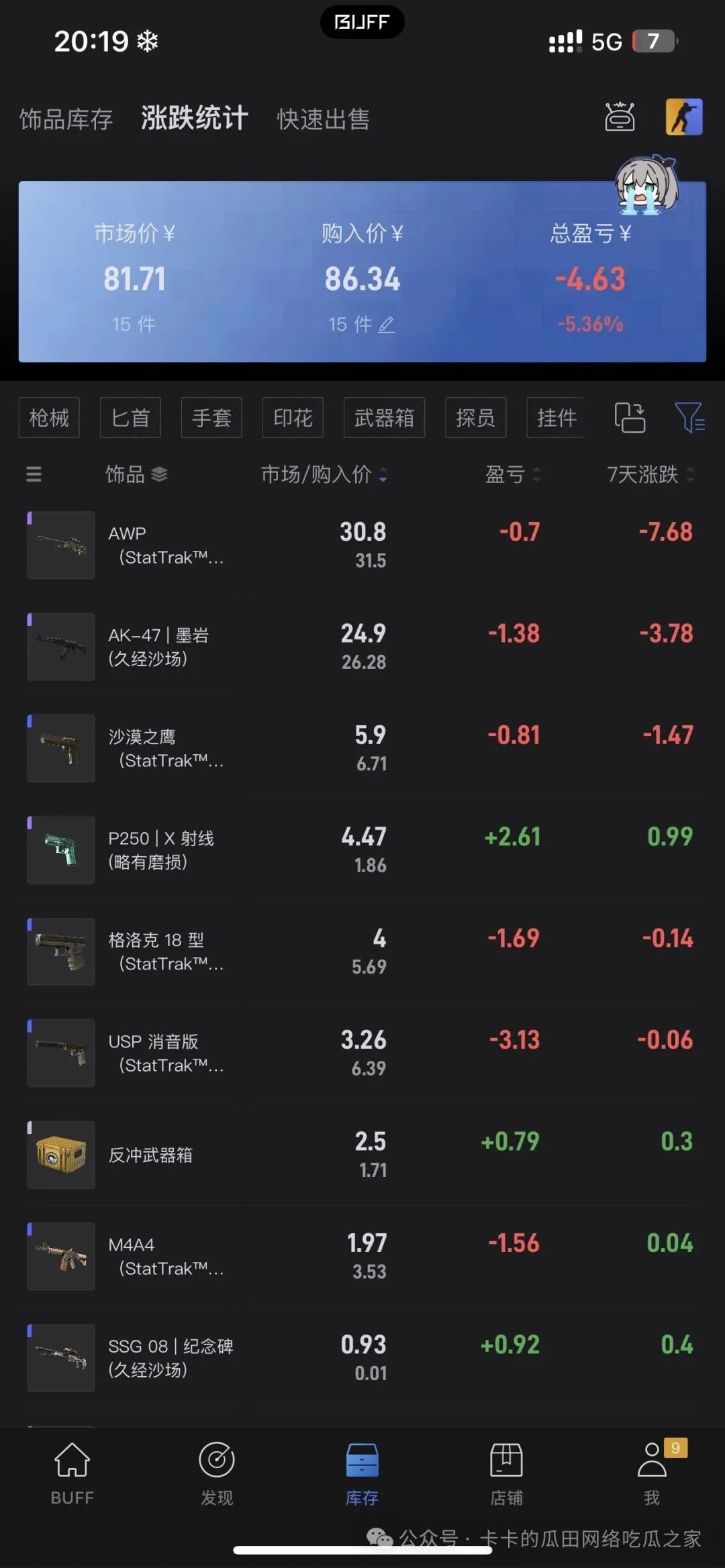Image resolution: width=725 pixels, height=1568 pixels.
Task: Open the advanced filter funnel icon
Action: [689, 417]
